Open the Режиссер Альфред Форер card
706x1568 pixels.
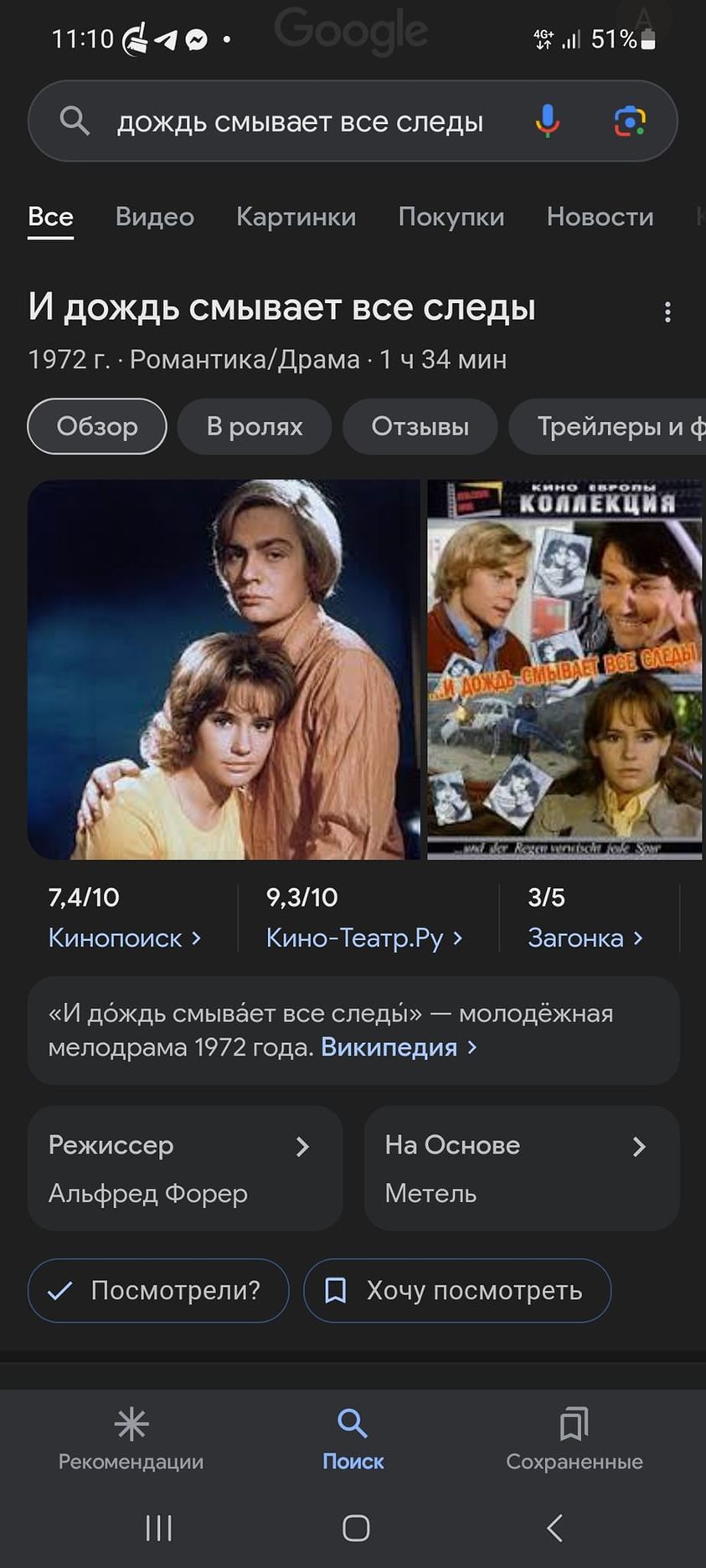pos(184,1168)
